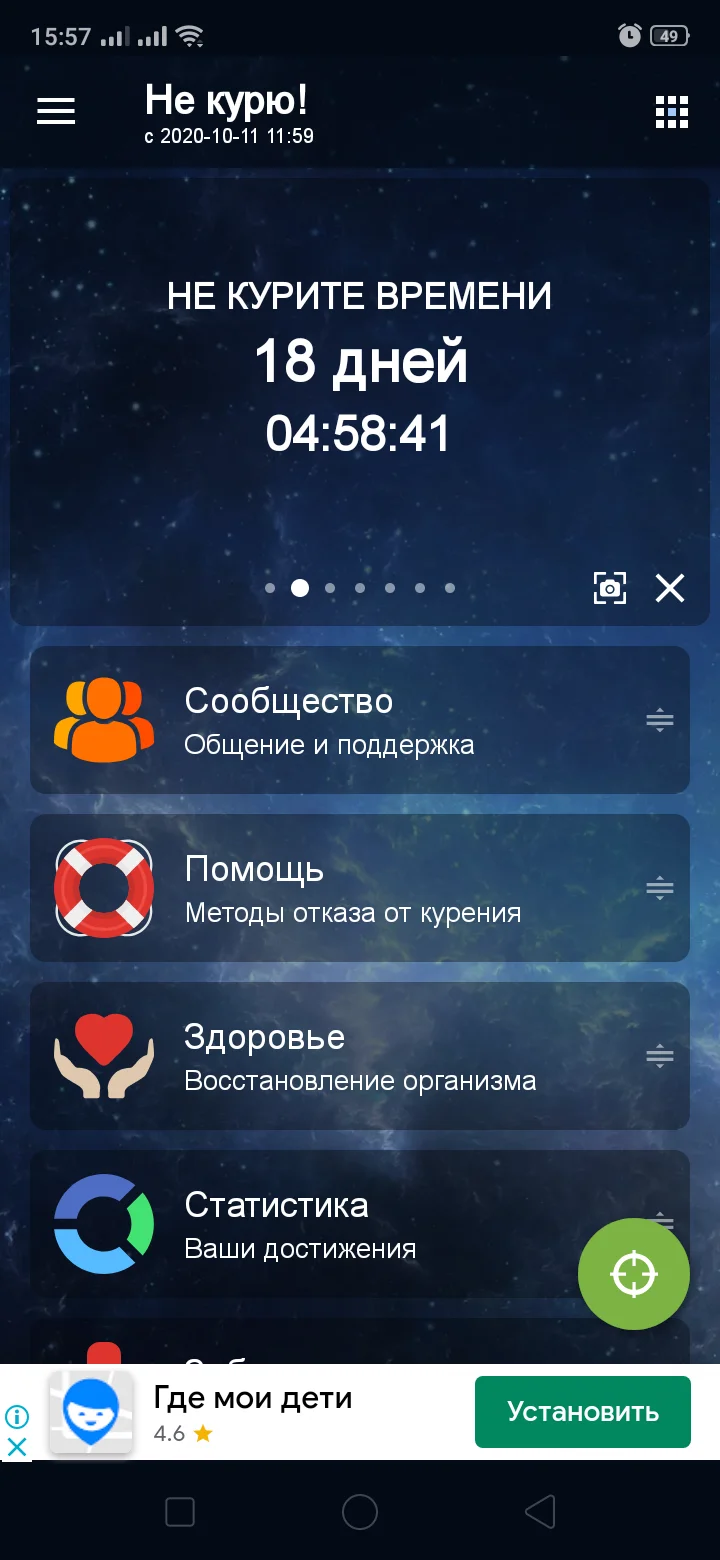This screenshot has height=1560, width=720.
Task: Select the Сообщество people icon
Action: tap(103, 719)
